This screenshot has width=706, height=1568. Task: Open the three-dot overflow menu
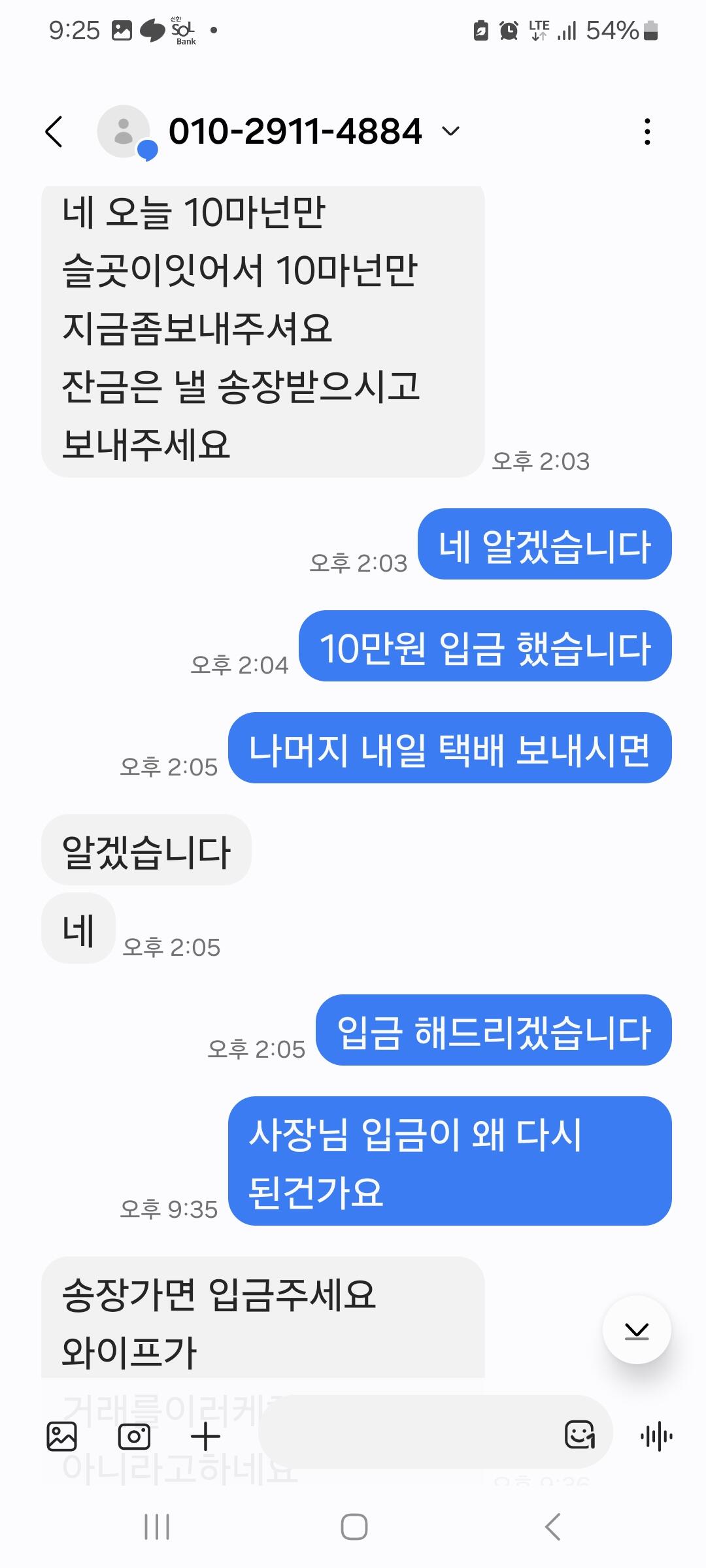pos(647,131)
